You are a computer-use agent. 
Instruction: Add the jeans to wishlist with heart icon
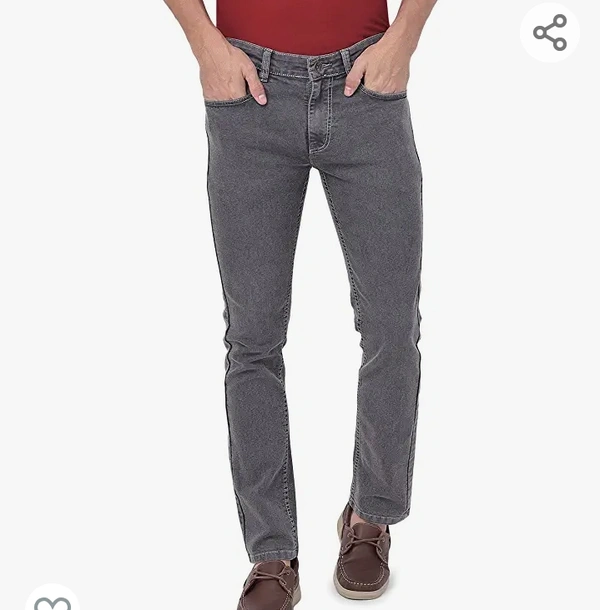[52, 601]
